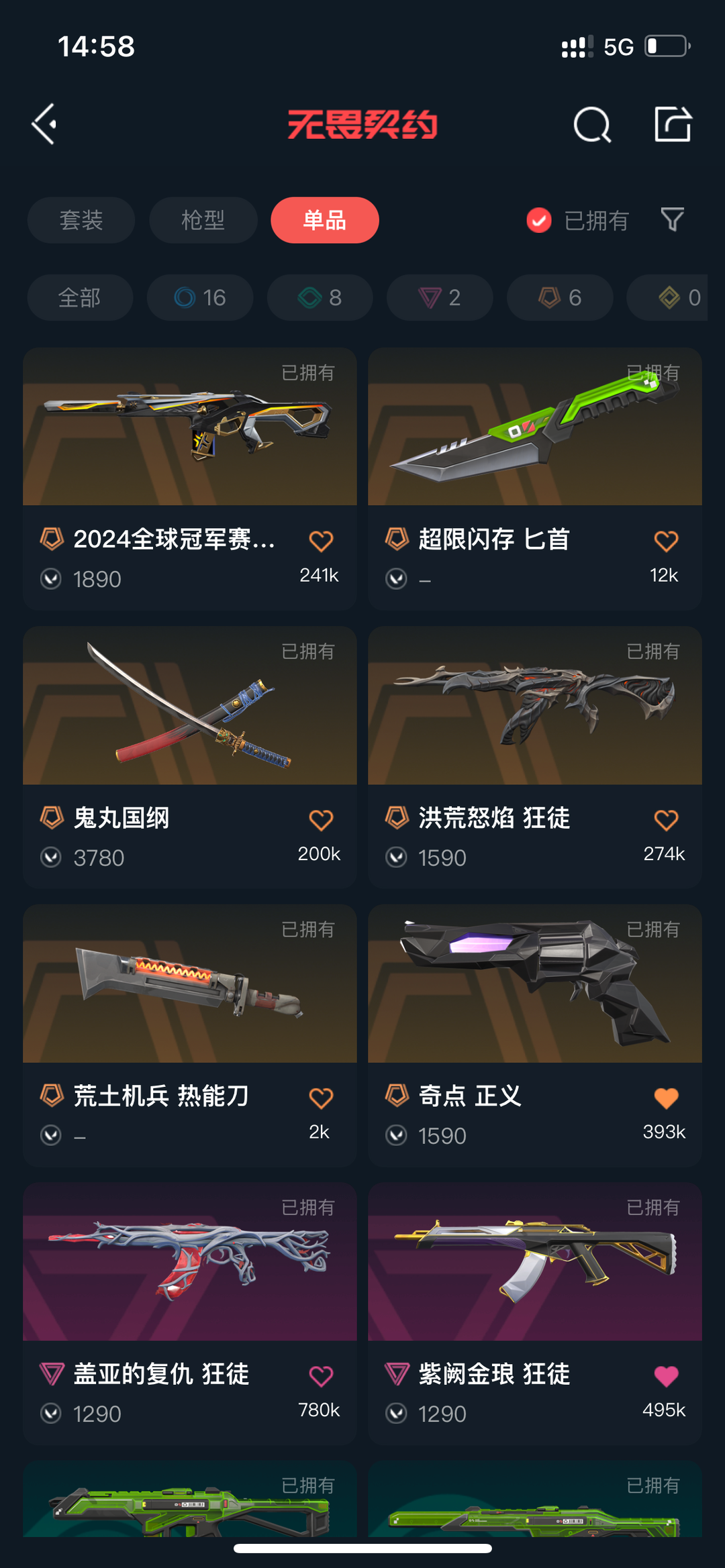Open the 洪荒怒焰 狂徒 card
Viewport: 725px width, 1568px height.
(535, 757)
